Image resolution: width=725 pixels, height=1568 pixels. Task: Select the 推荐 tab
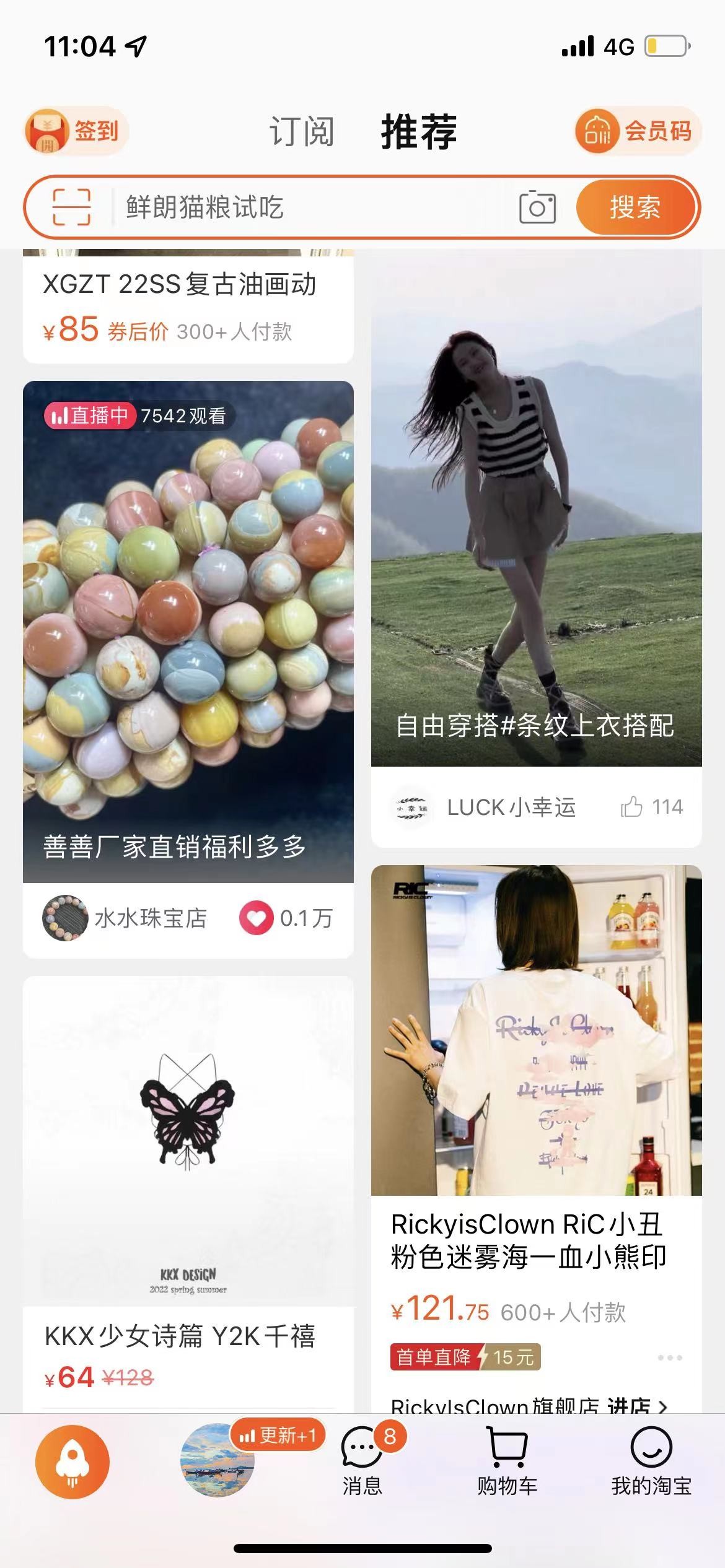[x=419, y=132]
